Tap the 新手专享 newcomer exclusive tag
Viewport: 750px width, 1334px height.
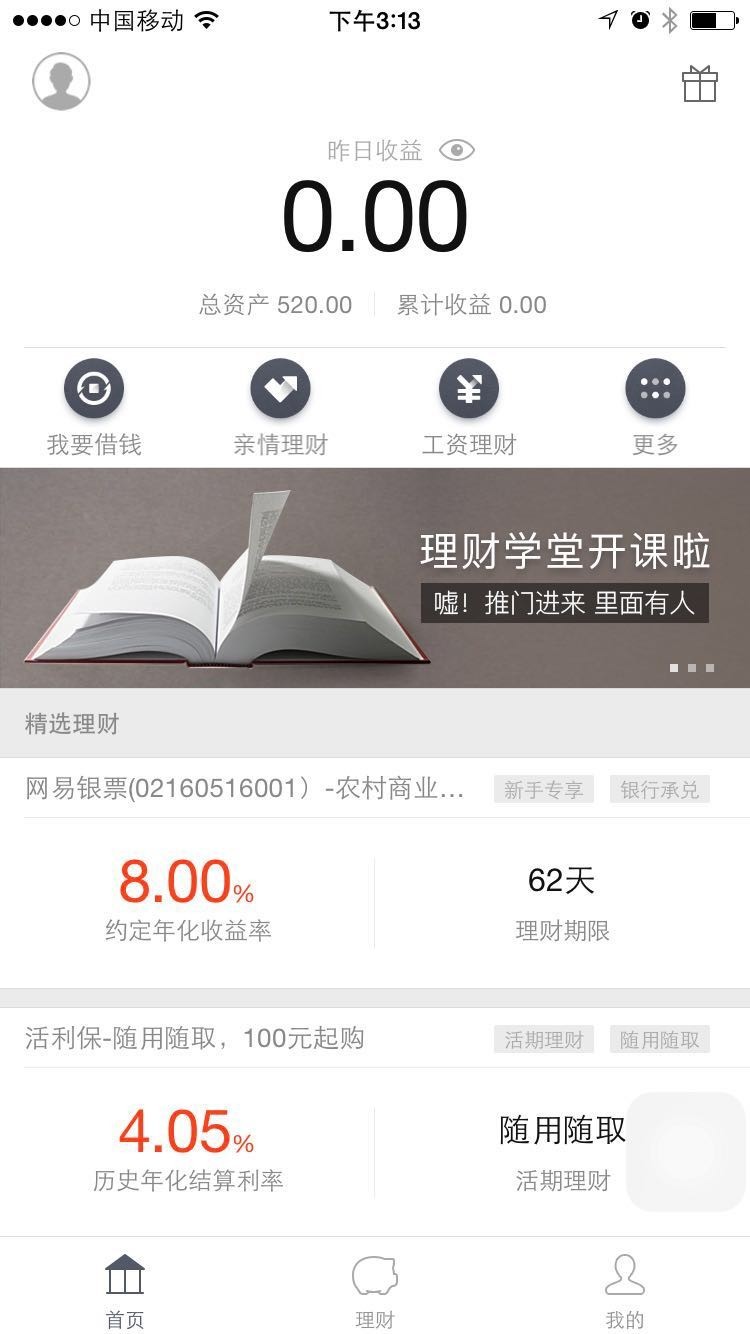tap(543, 789)
